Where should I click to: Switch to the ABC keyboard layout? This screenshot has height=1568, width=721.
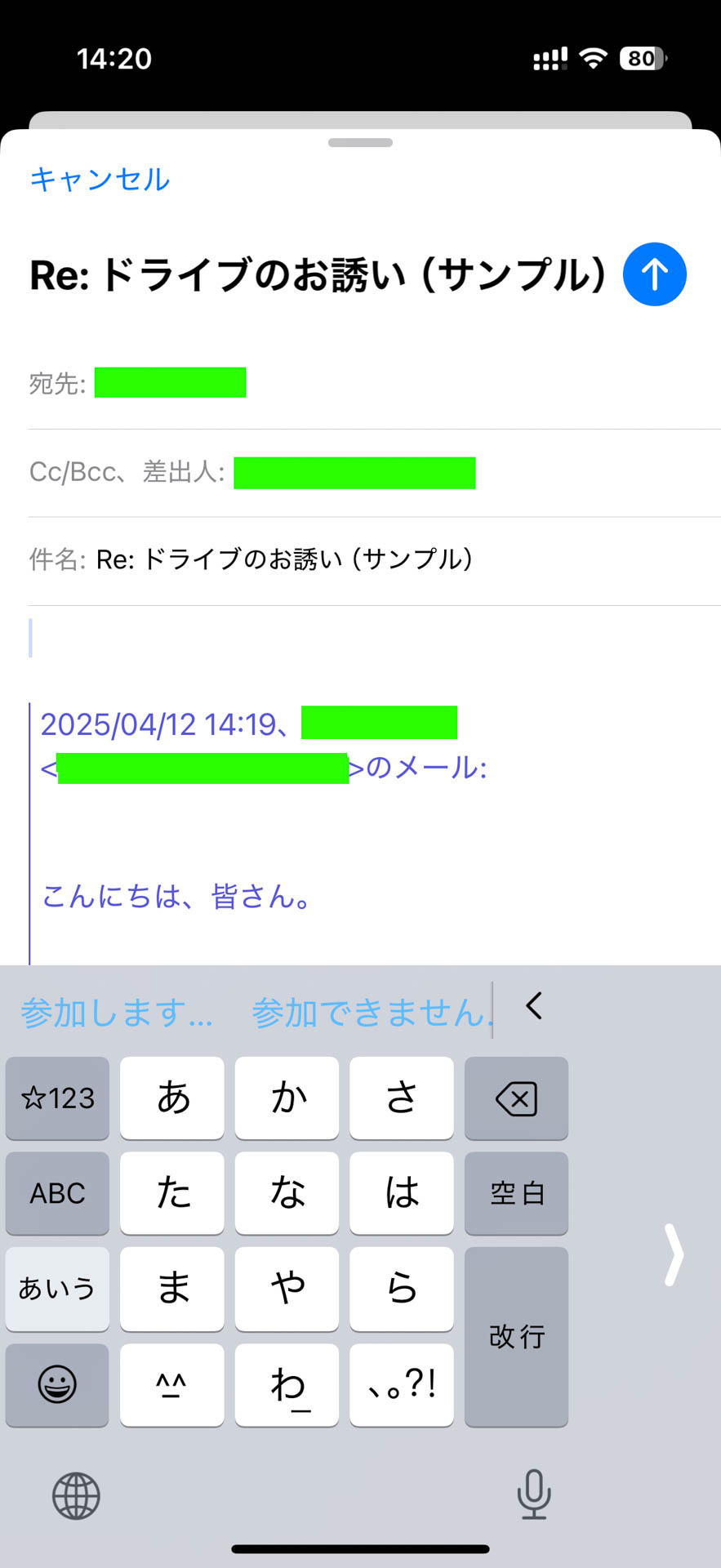[56, 1193]
